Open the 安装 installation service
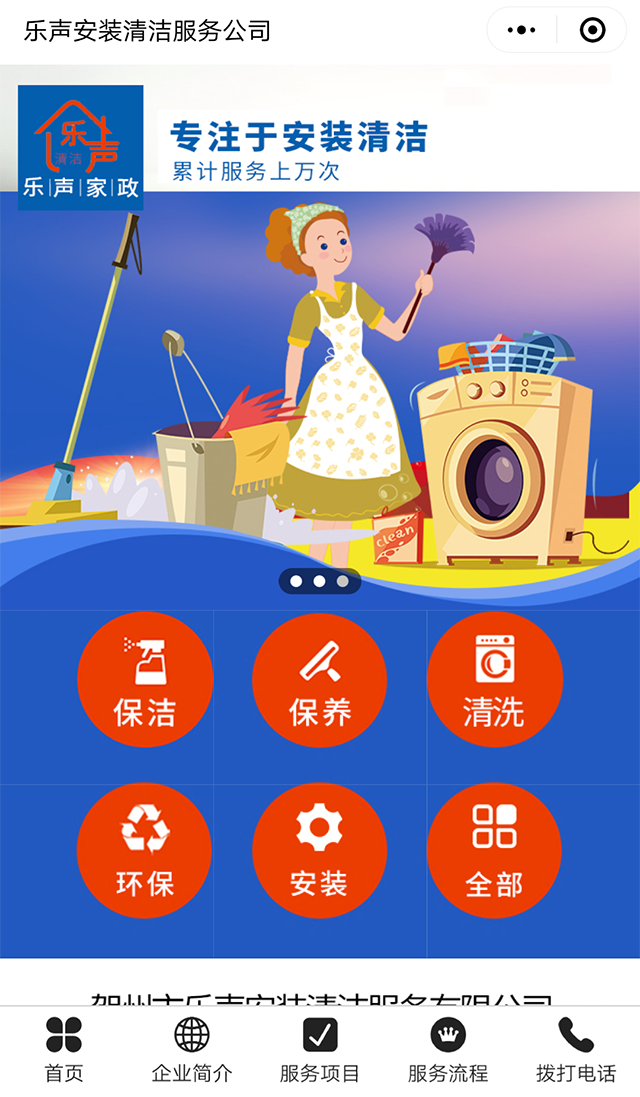 pyautogui.click(x=320, y=851)
